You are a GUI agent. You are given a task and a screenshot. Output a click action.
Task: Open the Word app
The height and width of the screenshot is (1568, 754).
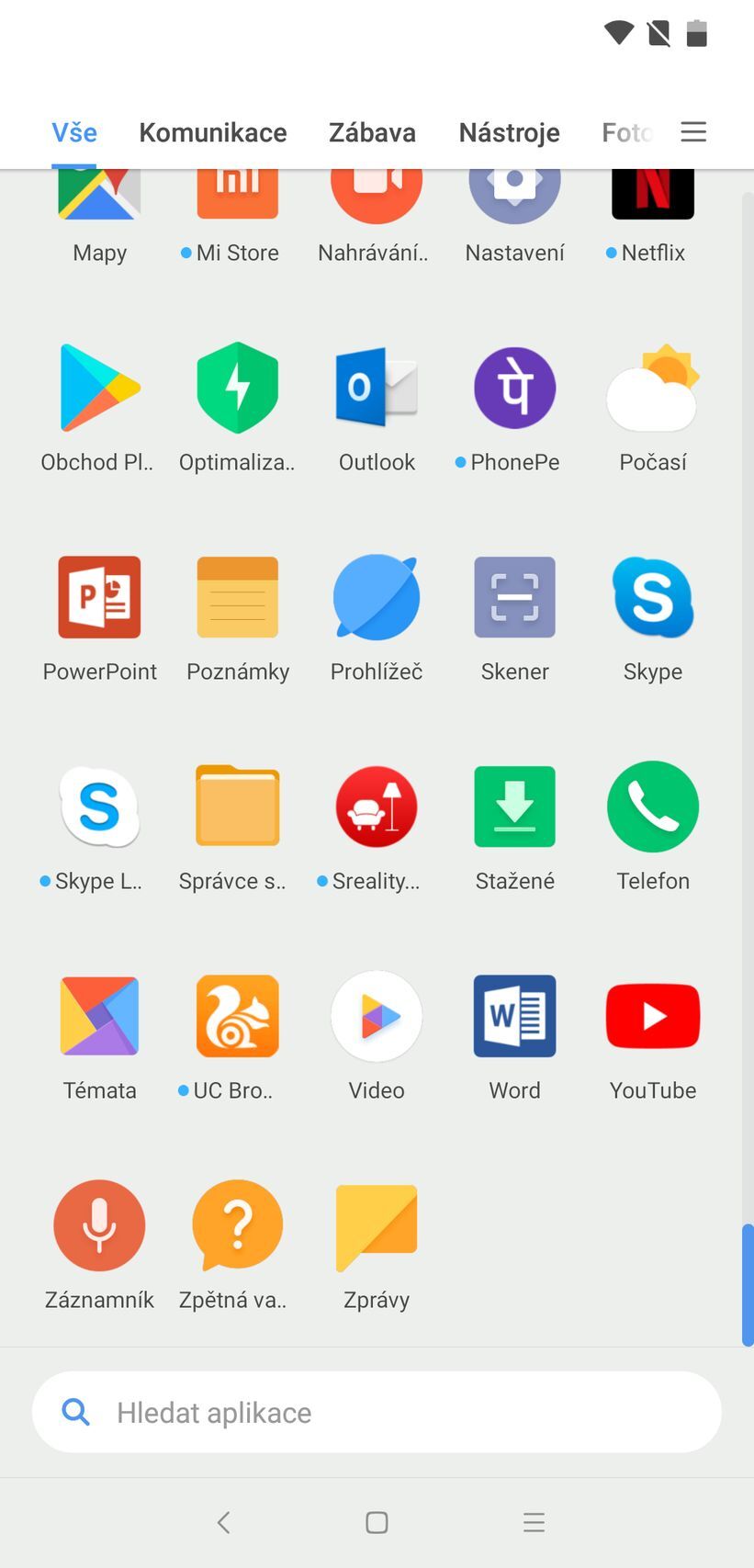[x=514, y=1016]
